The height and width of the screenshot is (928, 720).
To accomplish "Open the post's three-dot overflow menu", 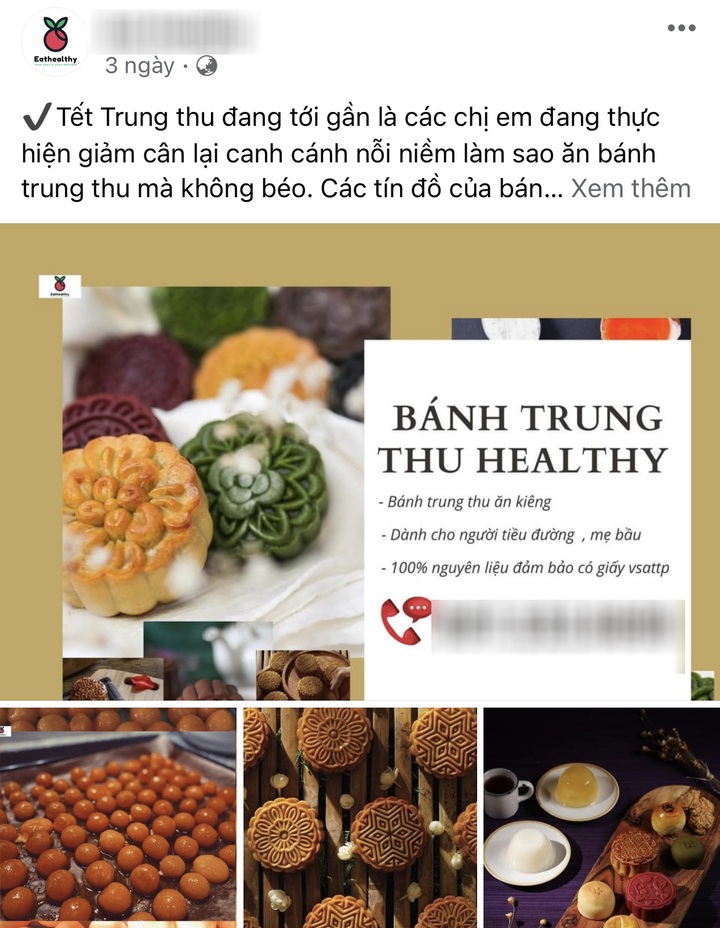I will coord(681,27).
